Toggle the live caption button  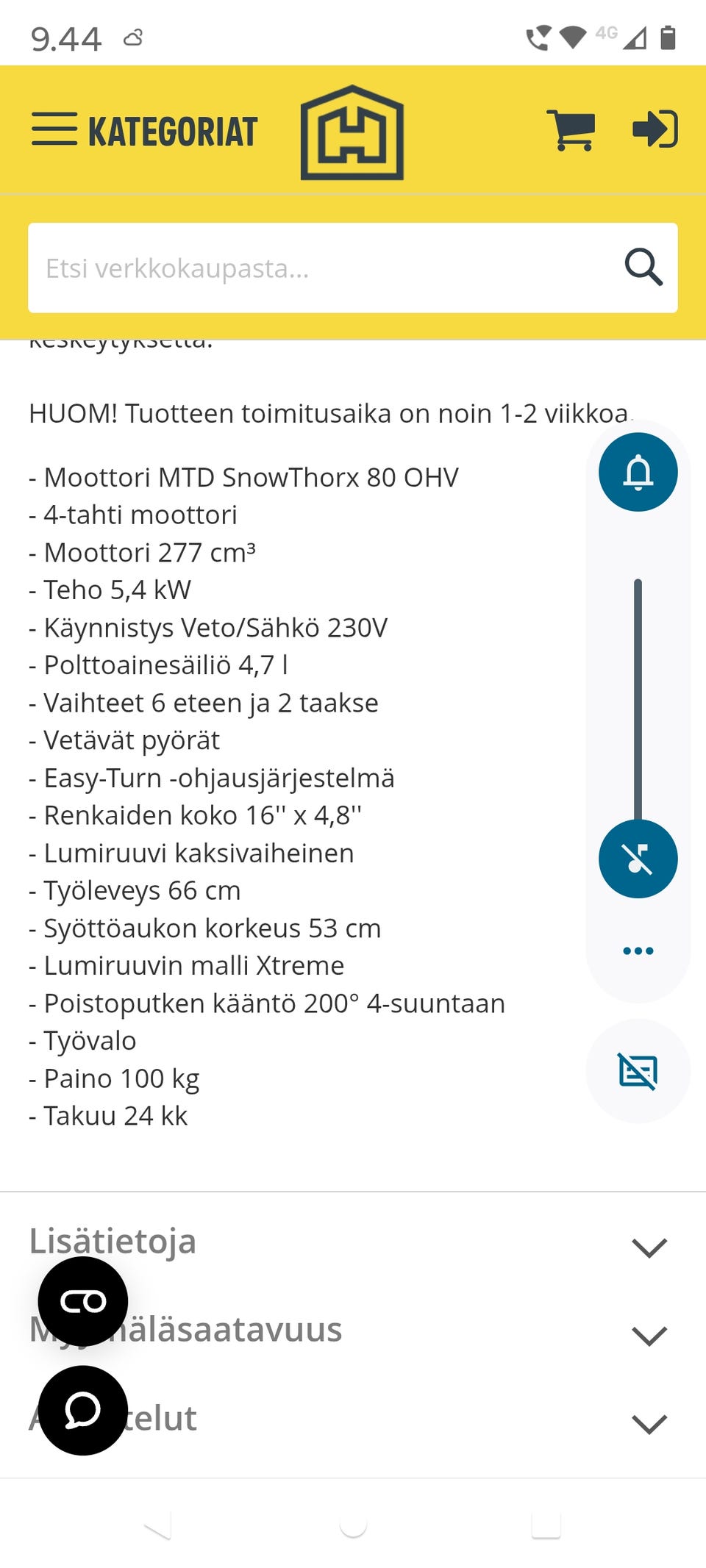tap(638, 1071)
